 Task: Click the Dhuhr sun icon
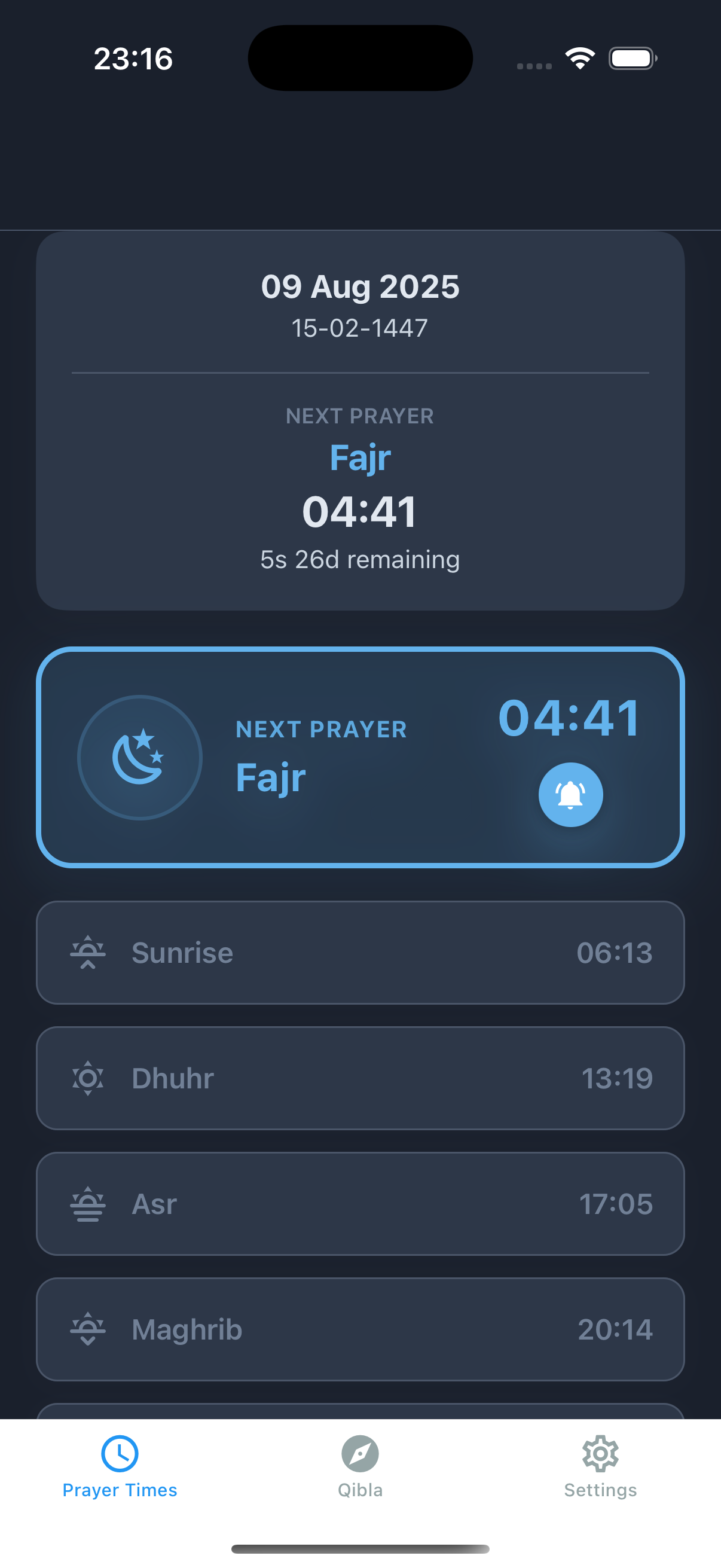click(x=88, y=1078)
